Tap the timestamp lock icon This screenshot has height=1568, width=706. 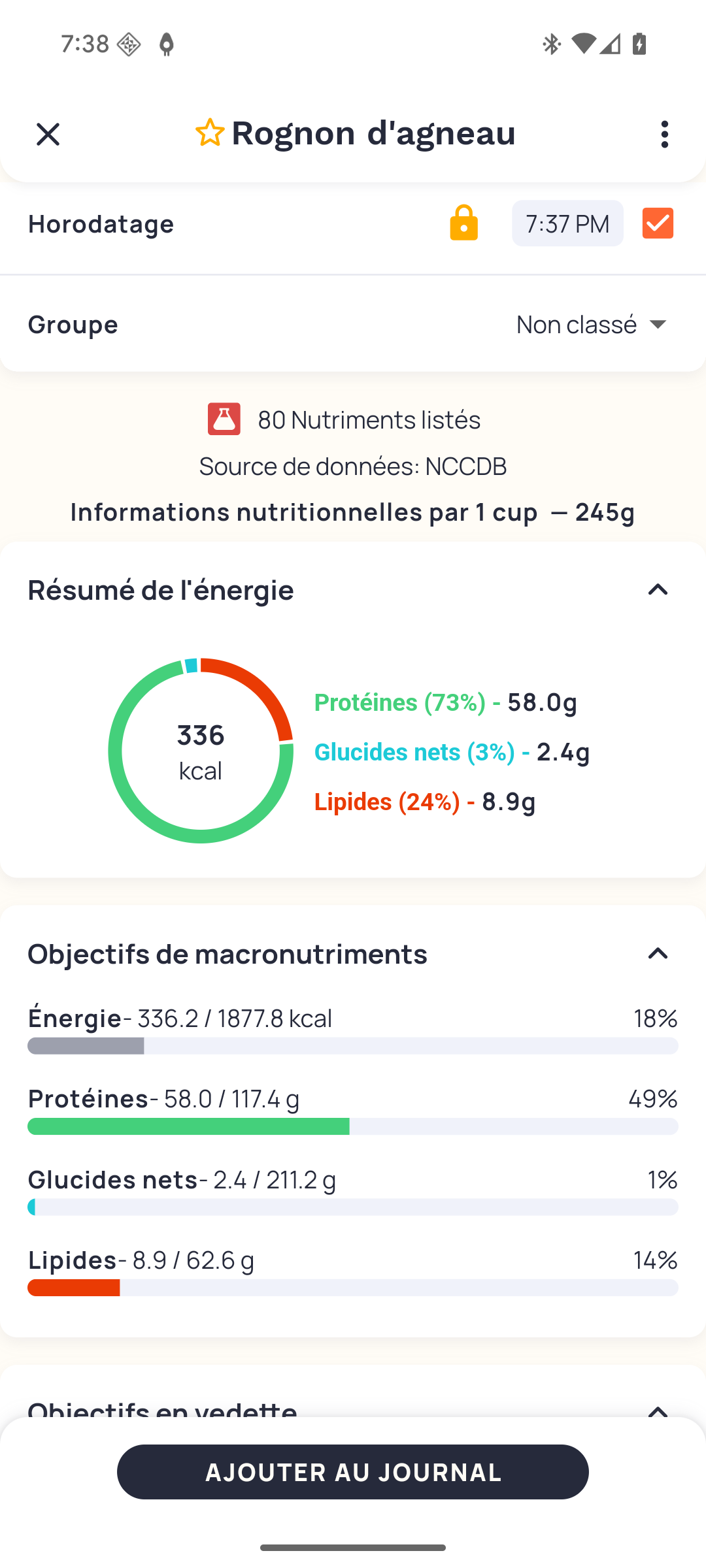[x=463, y=223]
